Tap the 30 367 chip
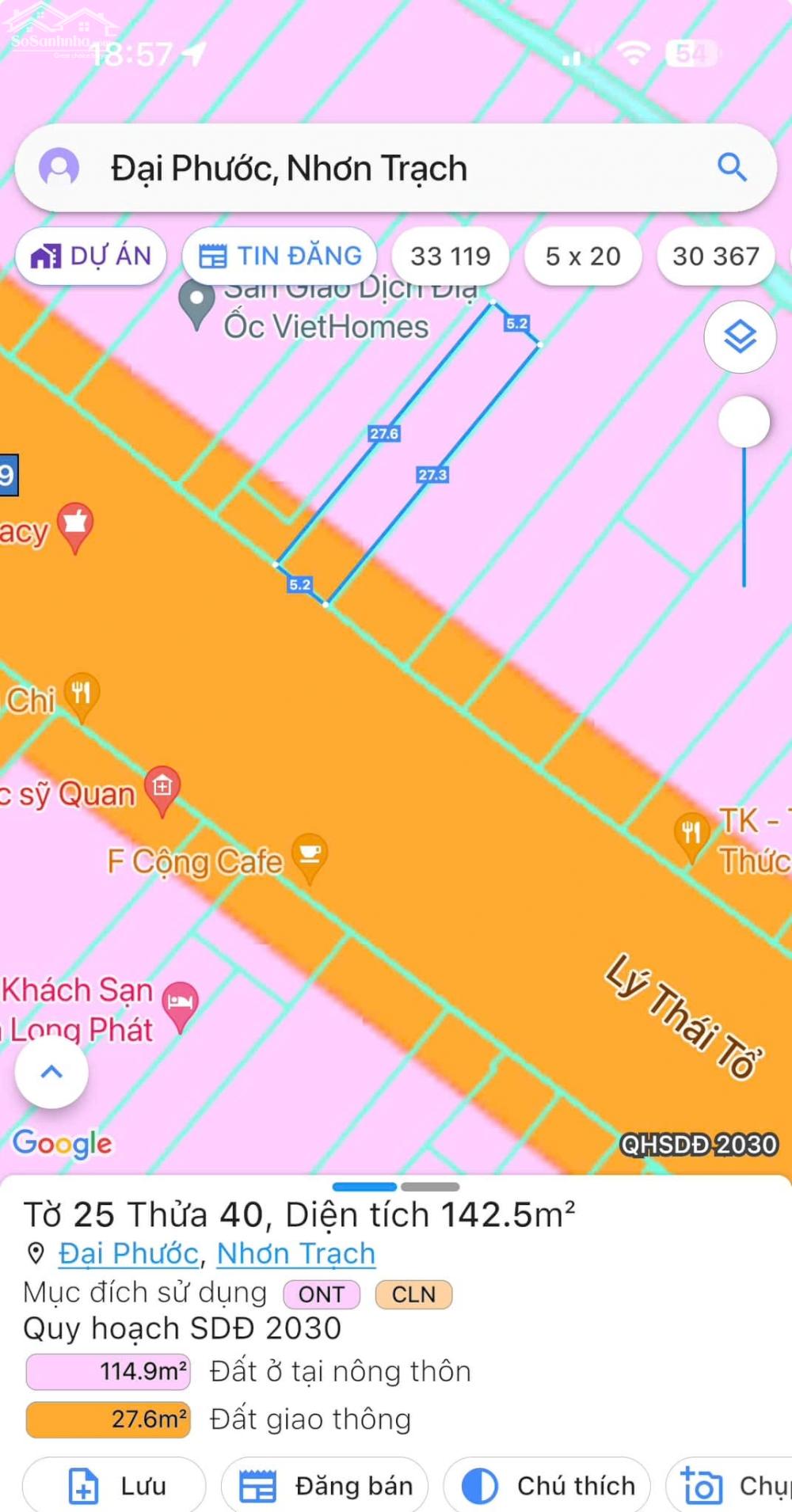The width and height of the screenshot is (792, 1512). [715, 256]
